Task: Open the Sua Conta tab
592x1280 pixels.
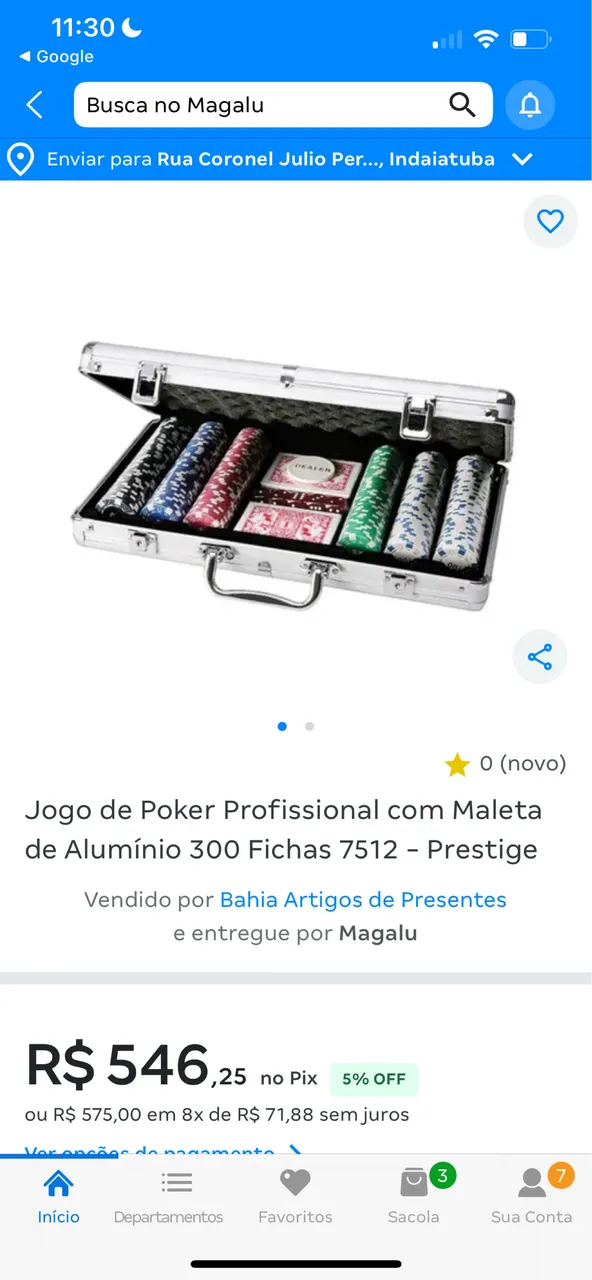Action: tap(532, 1197)
